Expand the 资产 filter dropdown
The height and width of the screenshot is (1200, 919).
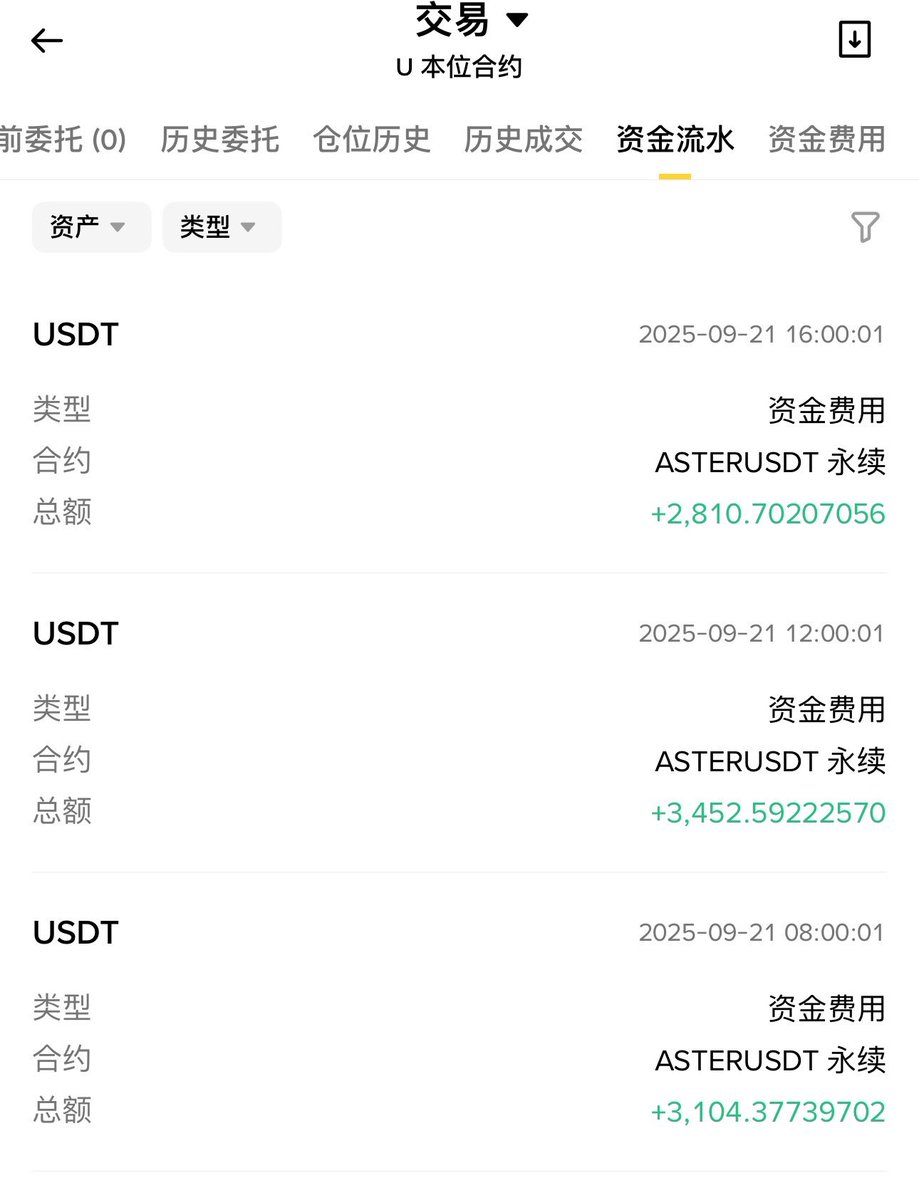[x=91, y=227]
